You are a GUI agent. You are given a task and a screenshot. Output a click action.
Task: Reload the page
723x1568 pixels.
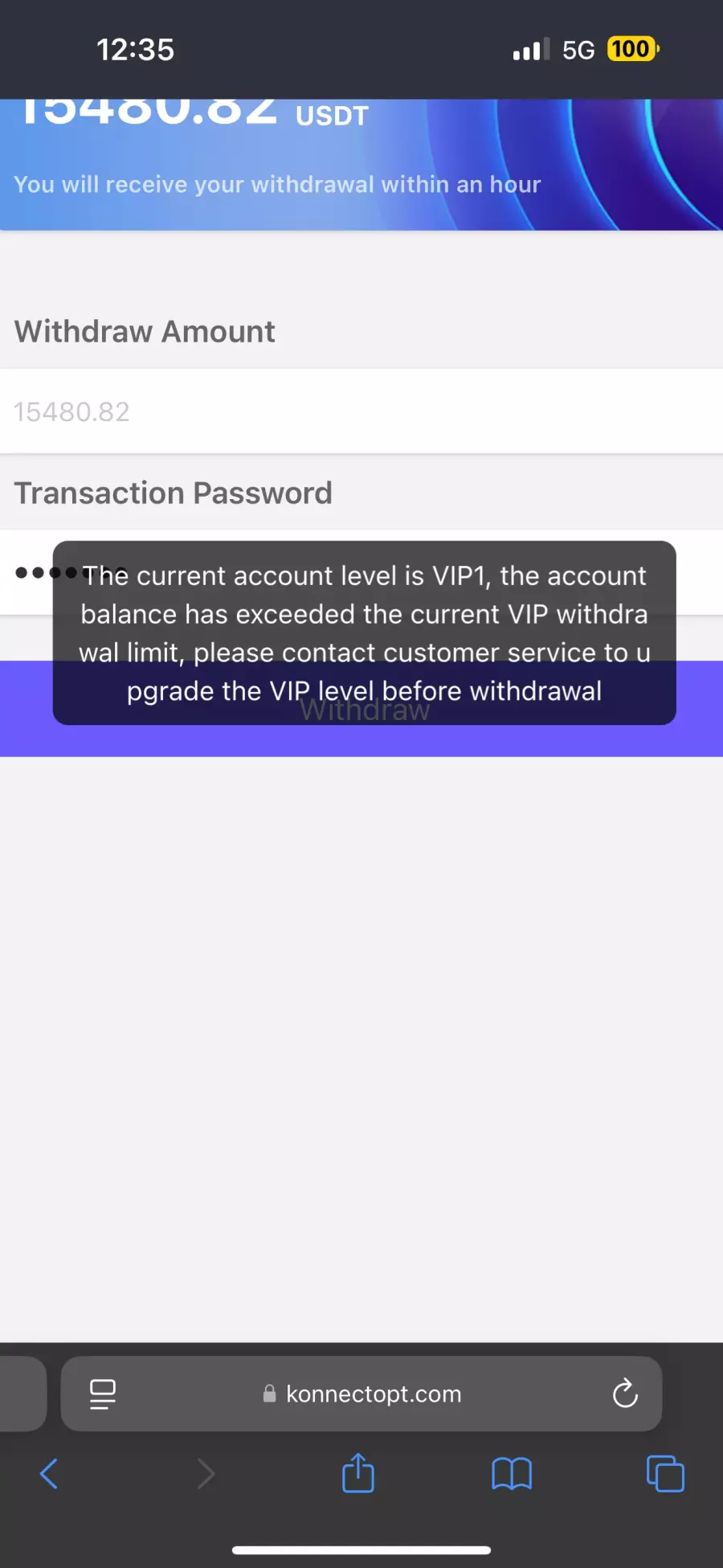[625, 1394]
